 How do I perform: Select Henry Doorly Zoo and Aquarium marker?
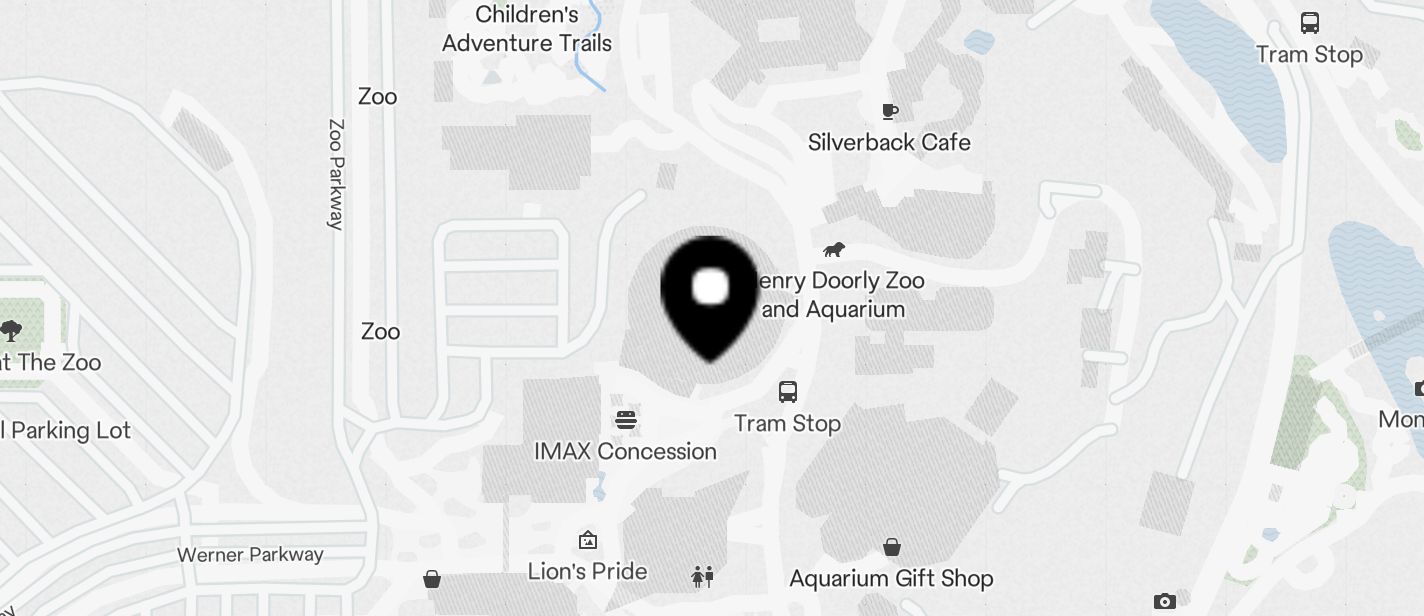(x=832, y=250)
